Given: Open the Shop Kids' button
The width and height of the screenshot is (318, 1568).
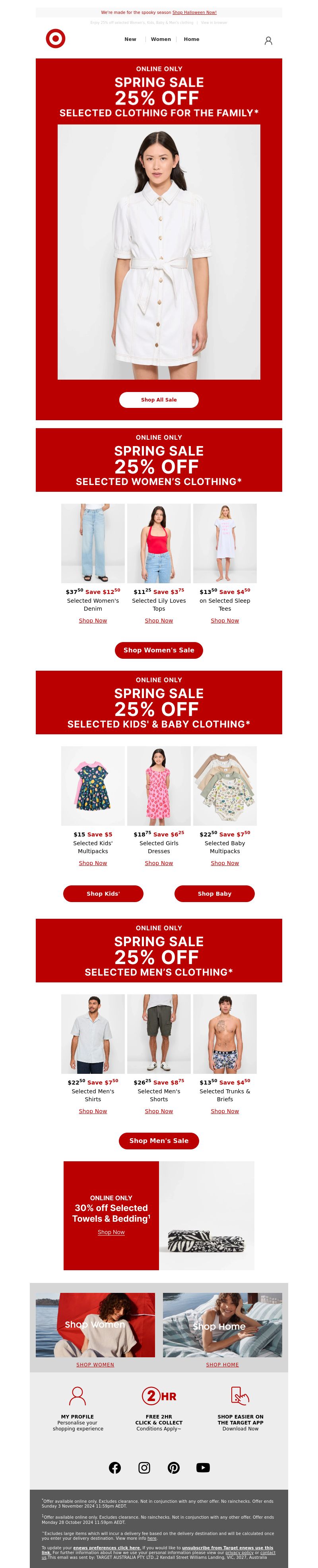Looking at the screenshot, I should tap(103, 894).
